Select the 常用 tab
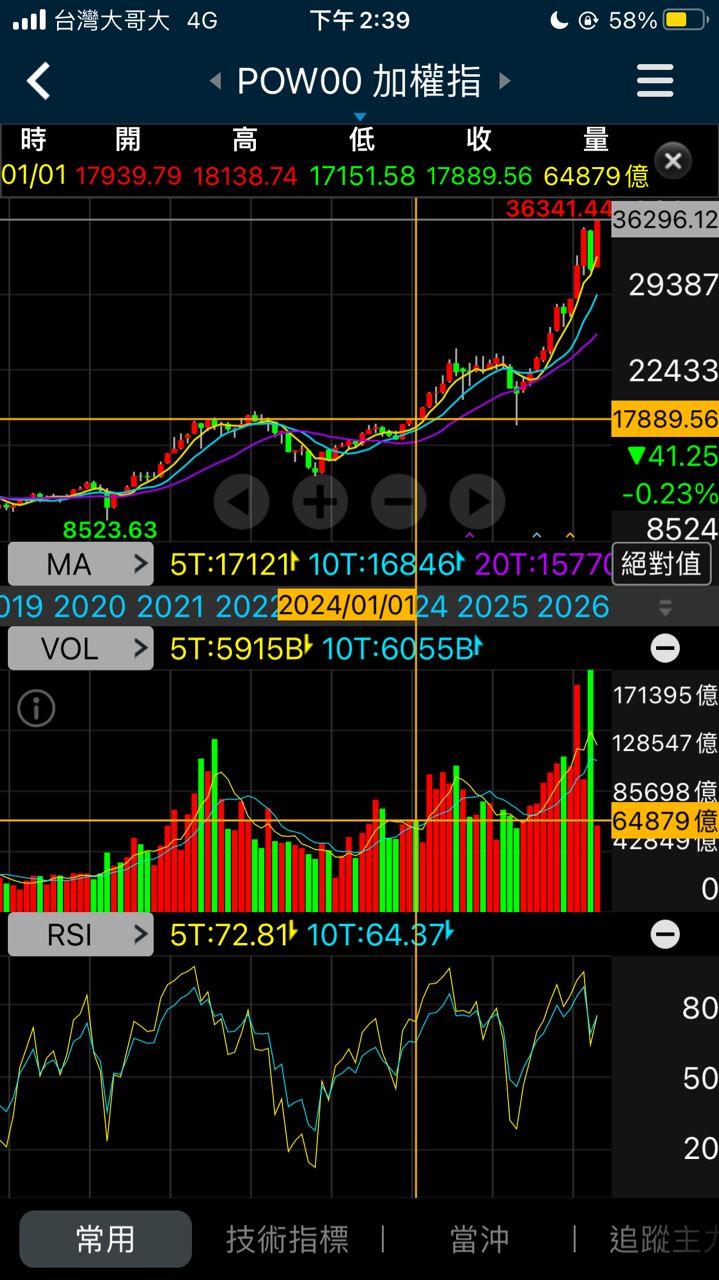 tap(105, 1239)
